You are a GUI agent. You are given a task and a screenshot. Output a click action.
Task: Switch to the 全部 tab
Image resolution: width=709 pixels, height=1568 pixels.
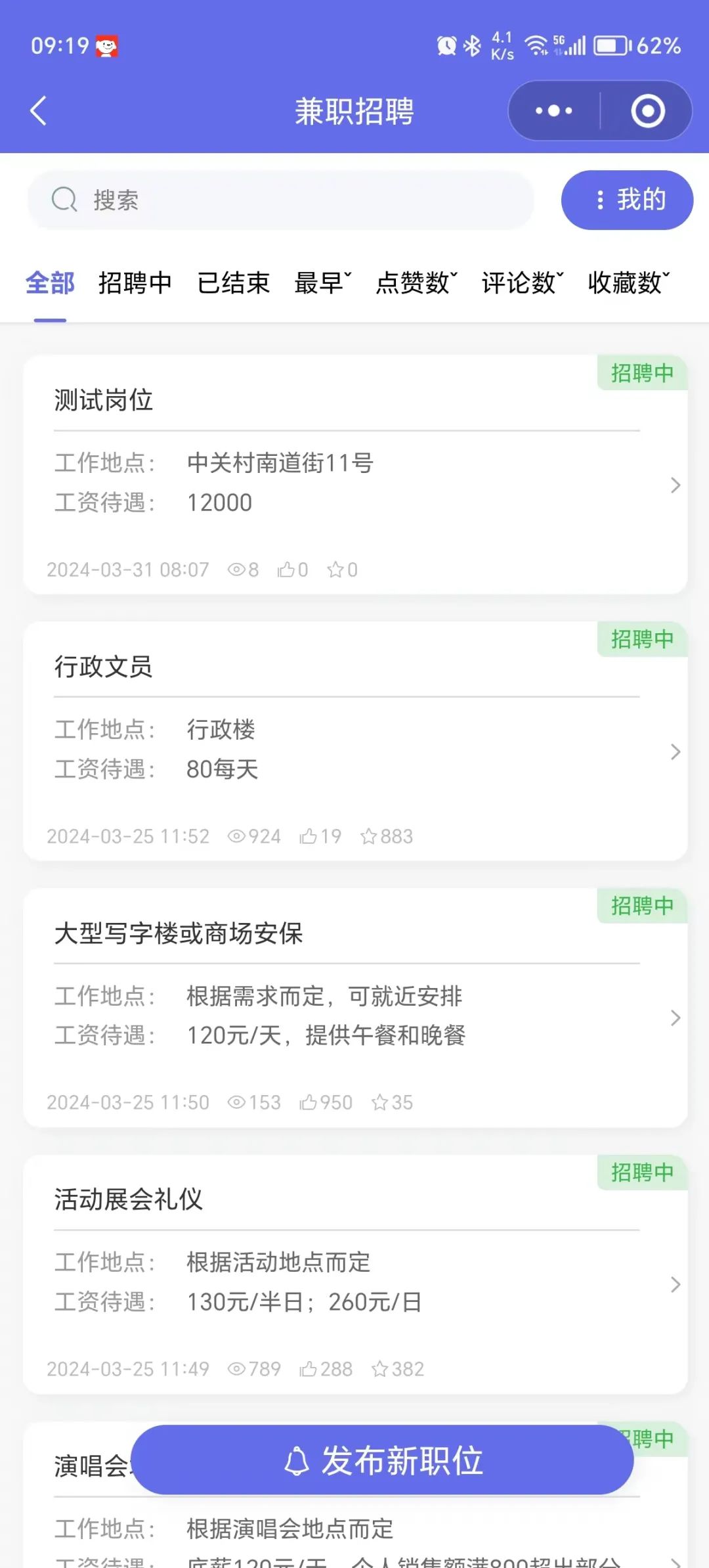click(x=50, y=283)
